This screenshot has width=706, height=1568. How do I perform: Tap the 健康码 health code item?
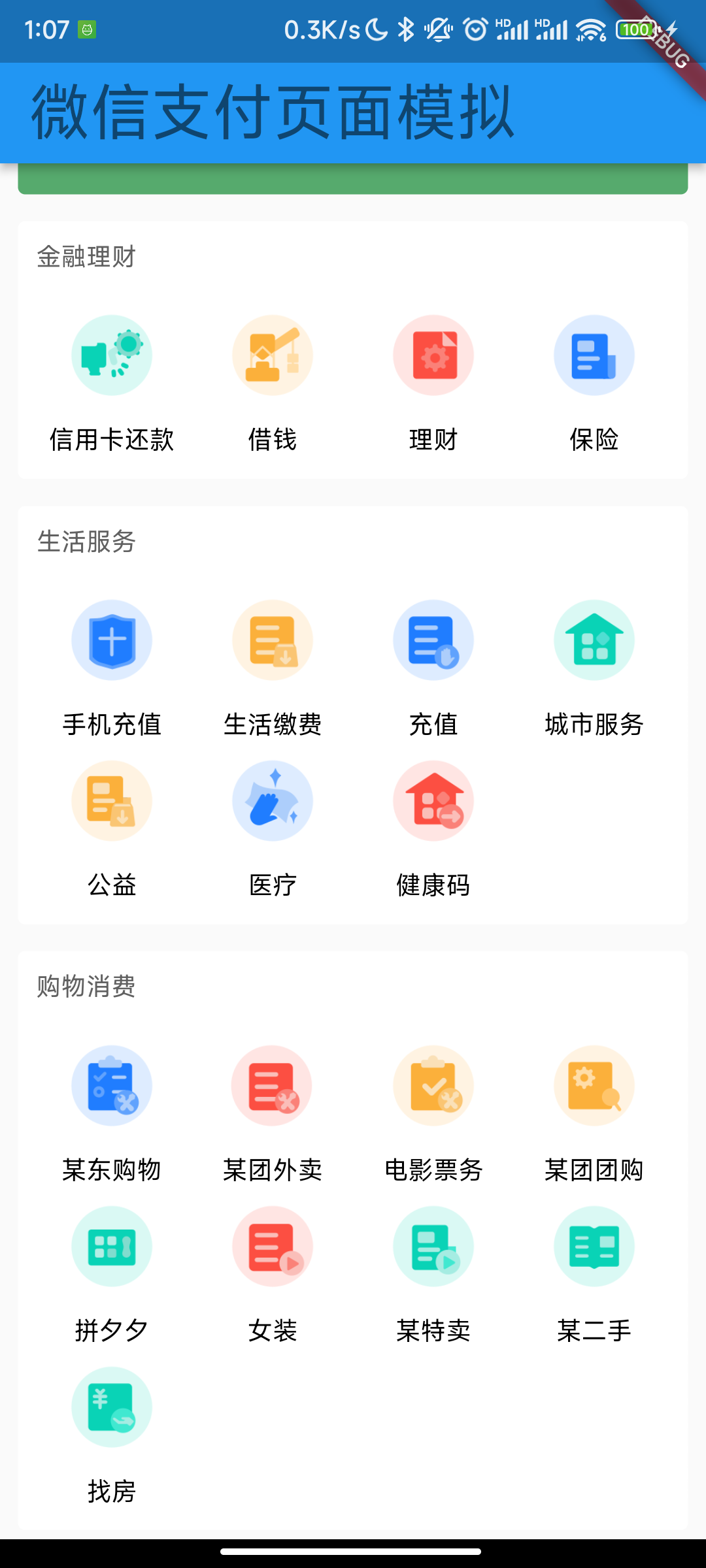tap(433, 802)
